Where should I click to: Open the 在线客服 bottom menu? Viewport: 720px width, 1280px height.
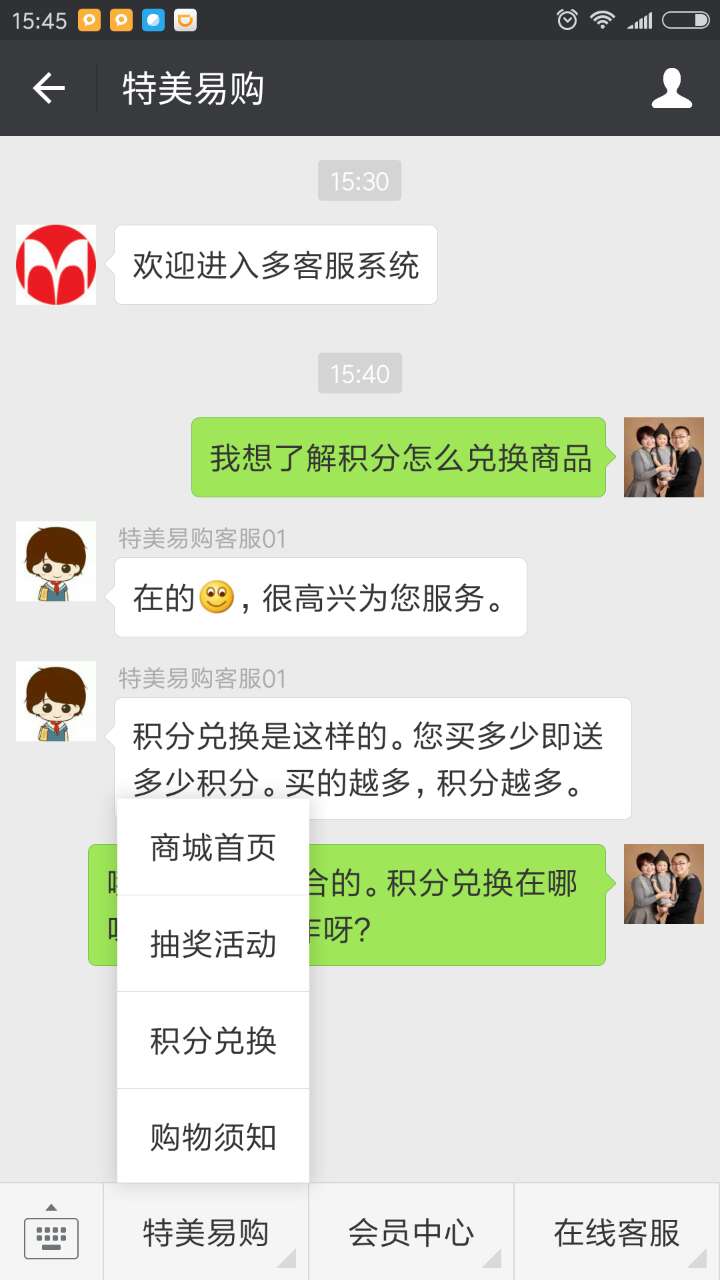pos(617,1233)
